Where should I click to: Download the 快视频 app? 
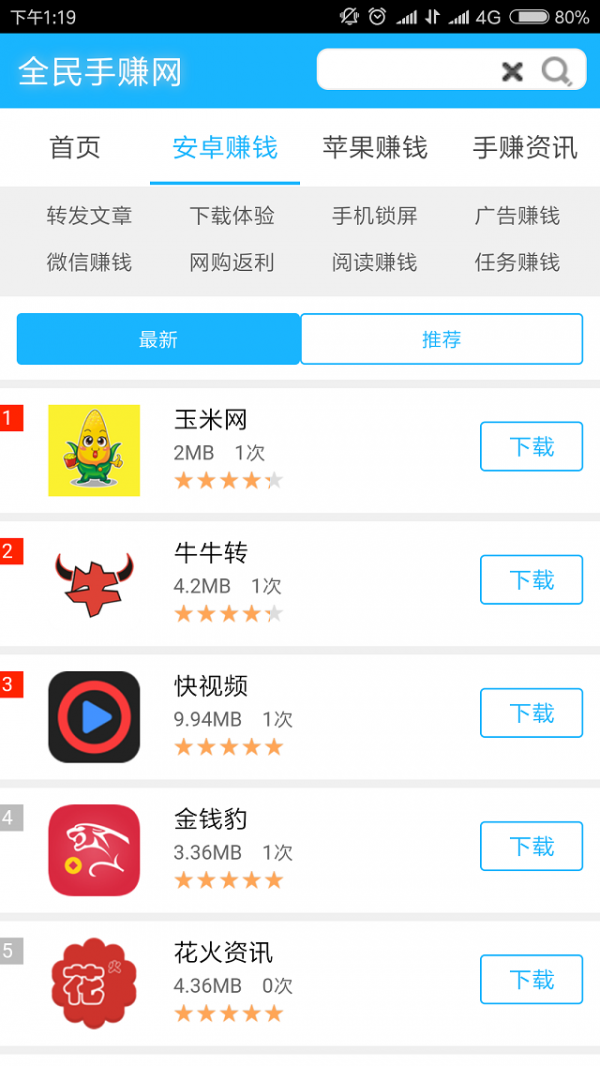pos(531,713)
